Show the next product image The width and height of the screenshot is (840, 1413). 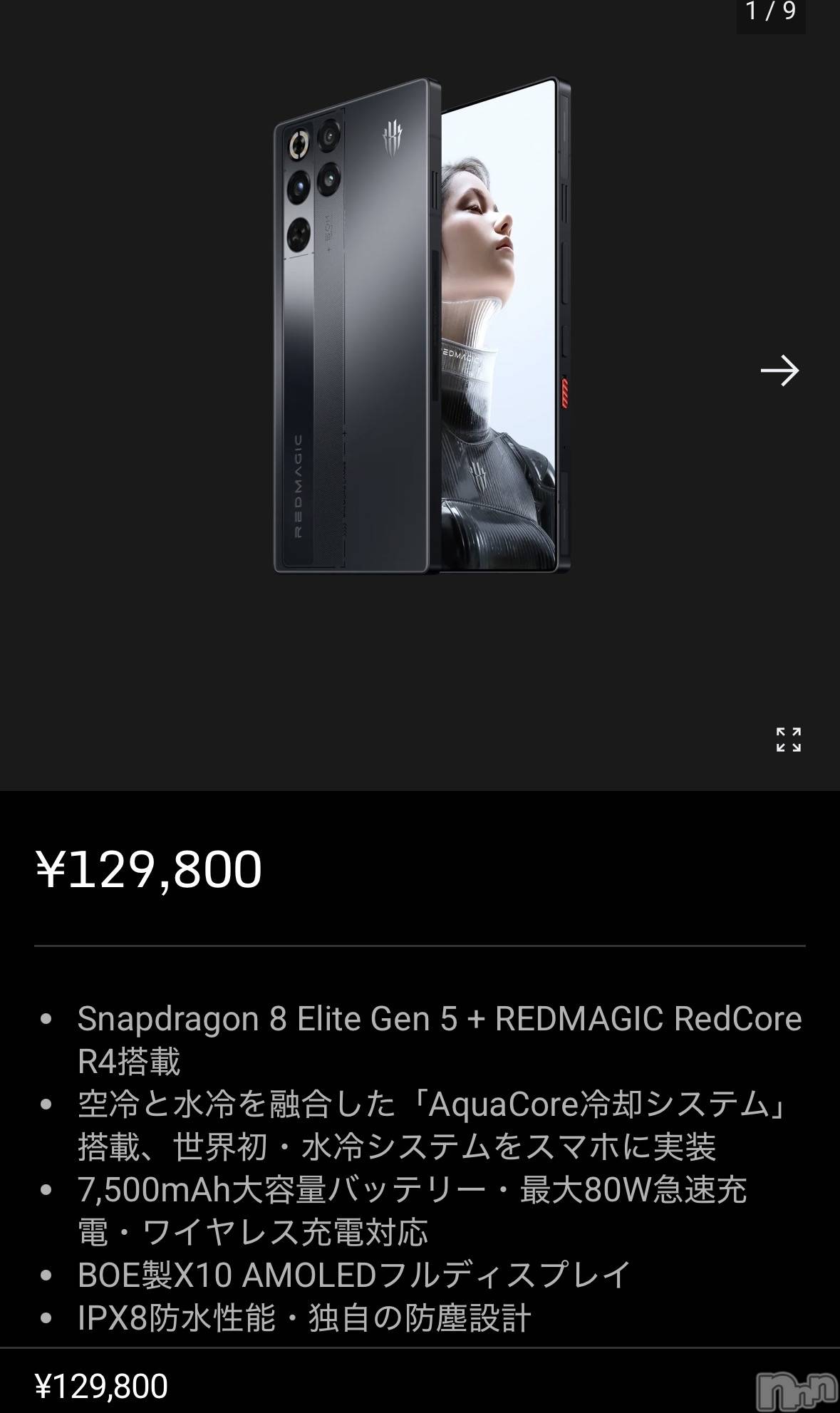coord(779,371)
